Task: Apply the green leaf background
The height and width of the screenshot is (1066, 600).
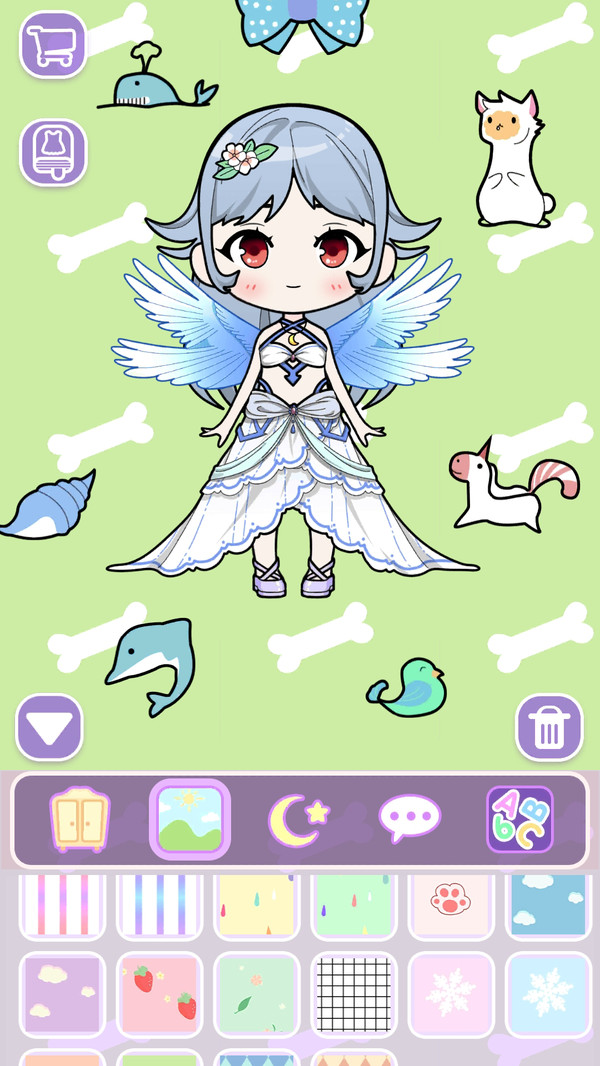Action: click(x=257, y=994)
